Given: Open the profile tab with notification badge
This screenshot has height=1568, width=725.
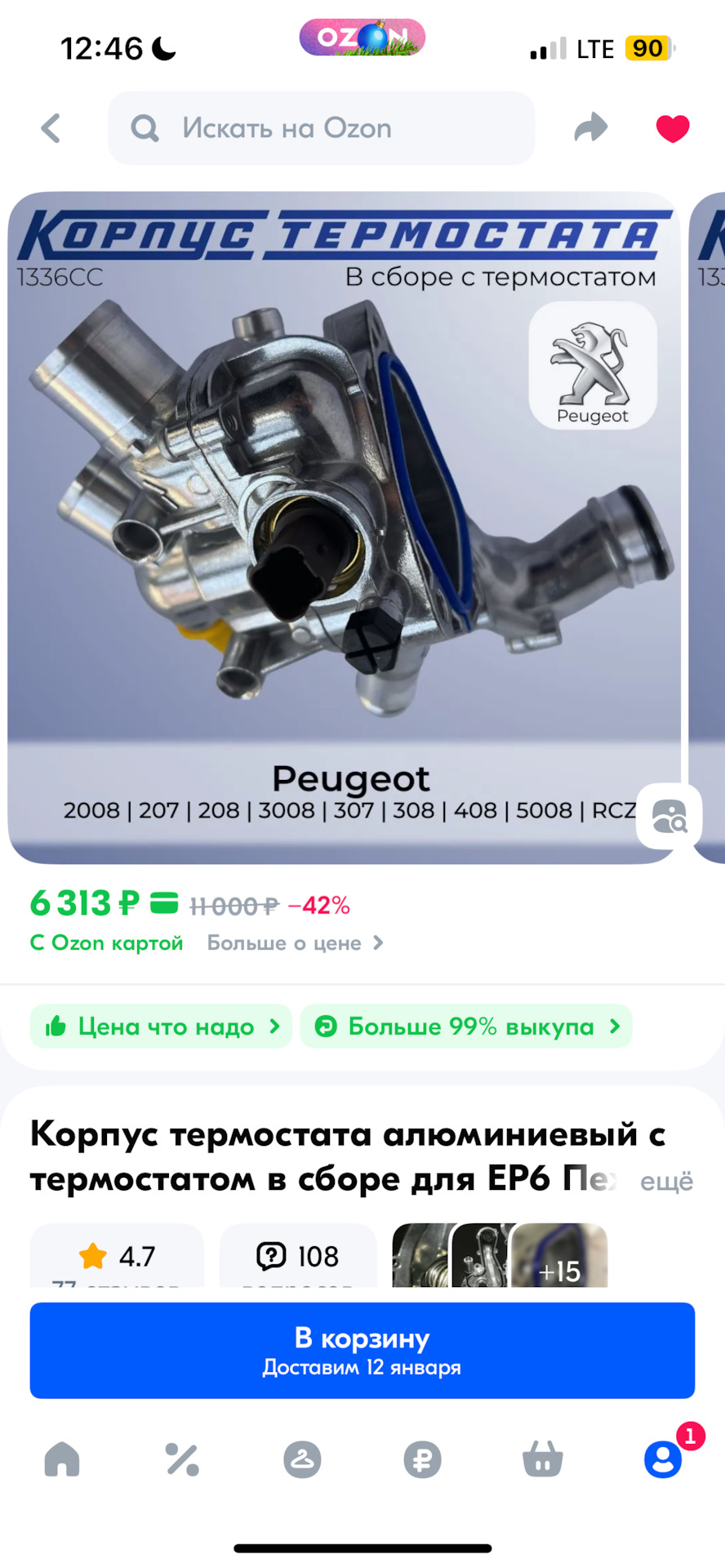Looking at the screenshot, I should pos(663,1460).
